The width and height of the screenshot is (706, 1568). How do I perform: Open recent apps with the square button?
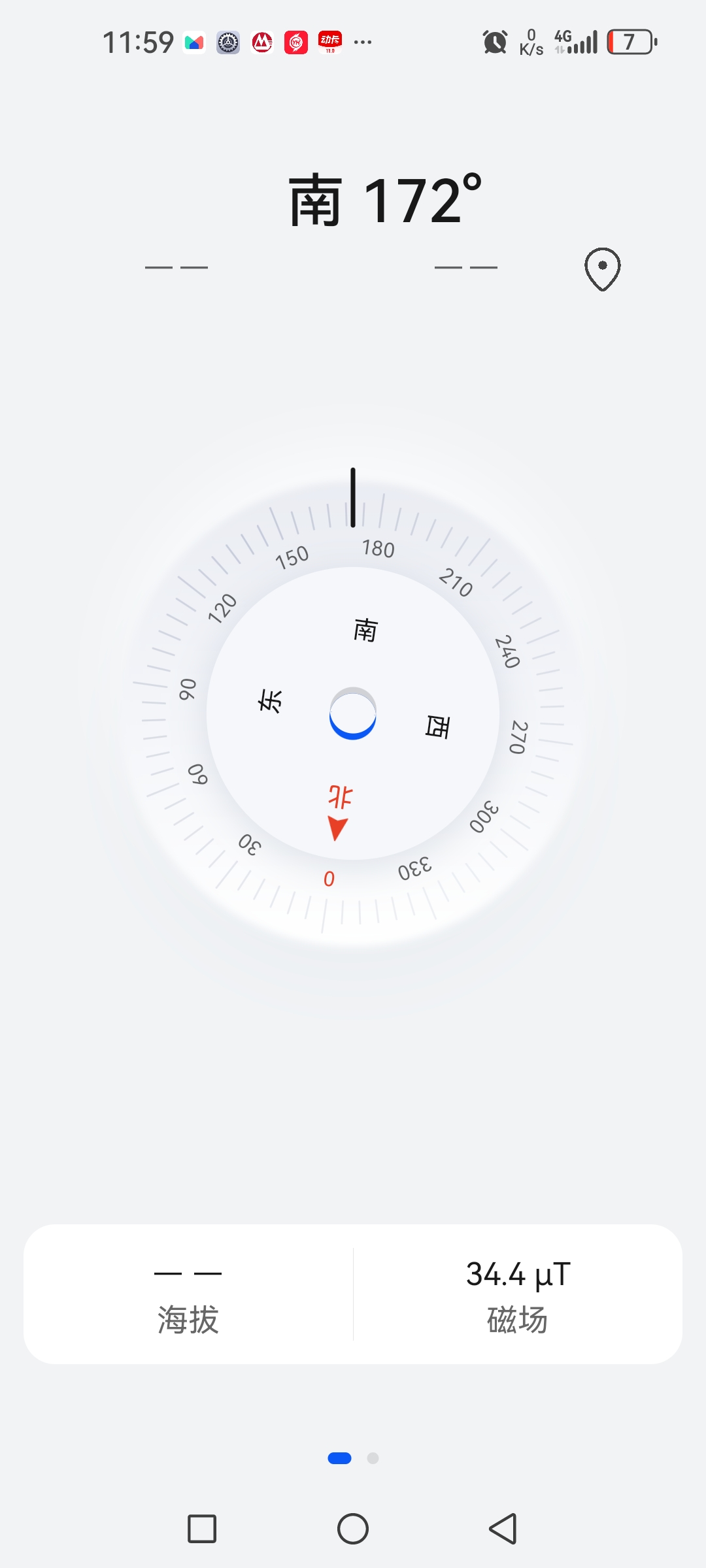(x=202, y=1529)
